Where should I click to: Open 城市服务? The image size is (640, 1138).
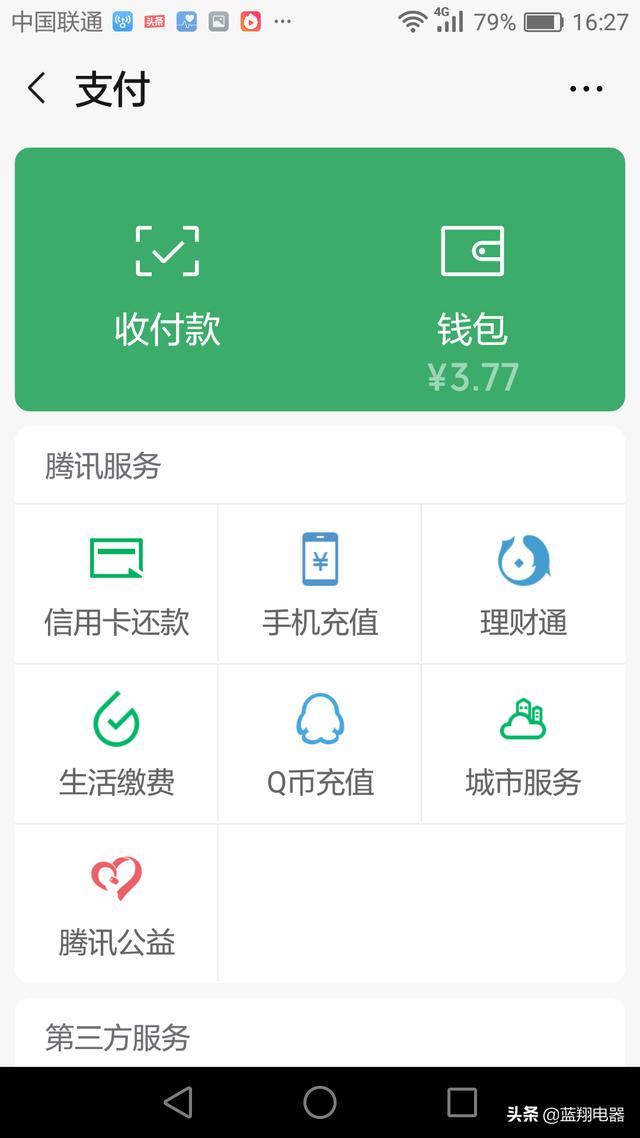point(523,744)
